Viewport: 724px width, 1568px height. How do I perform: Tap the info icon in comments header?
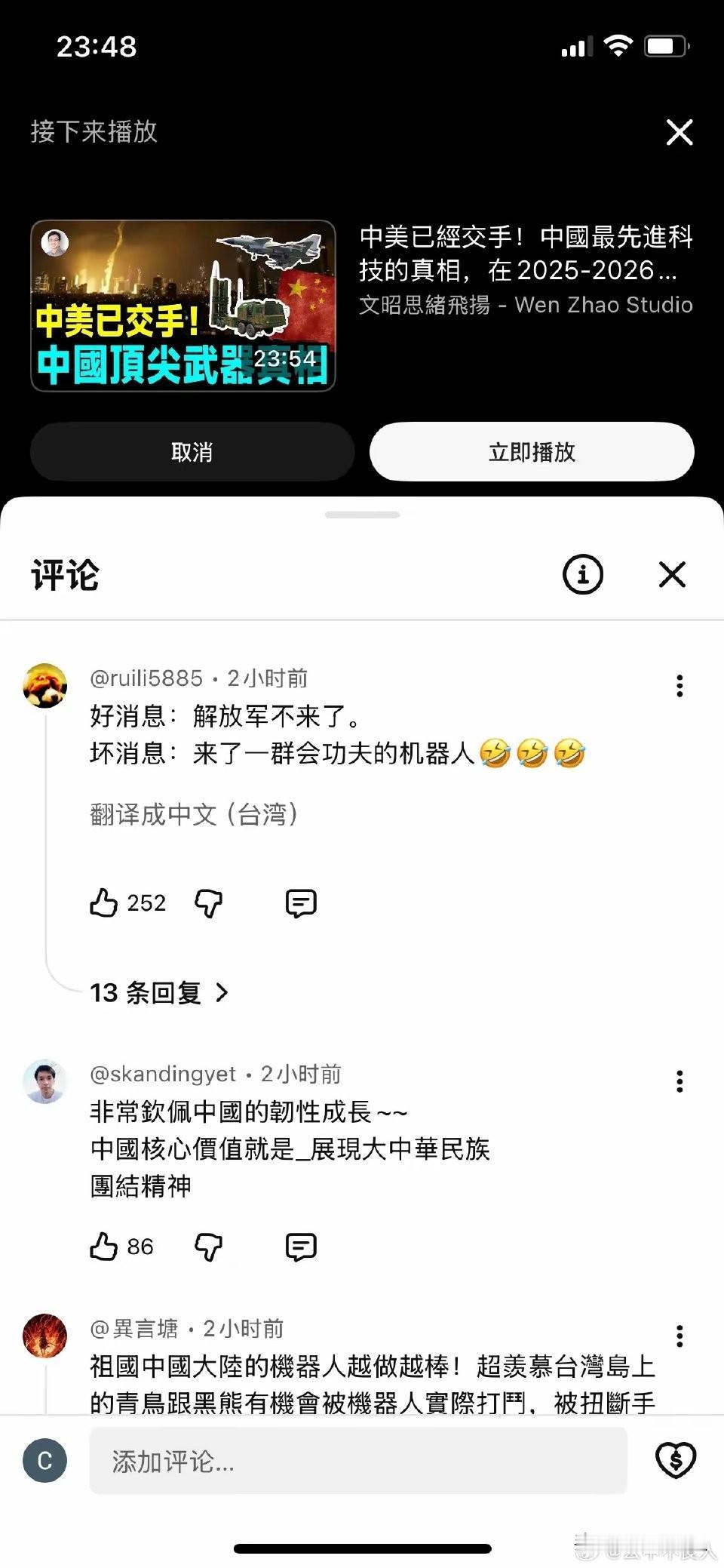pos(581,574)
